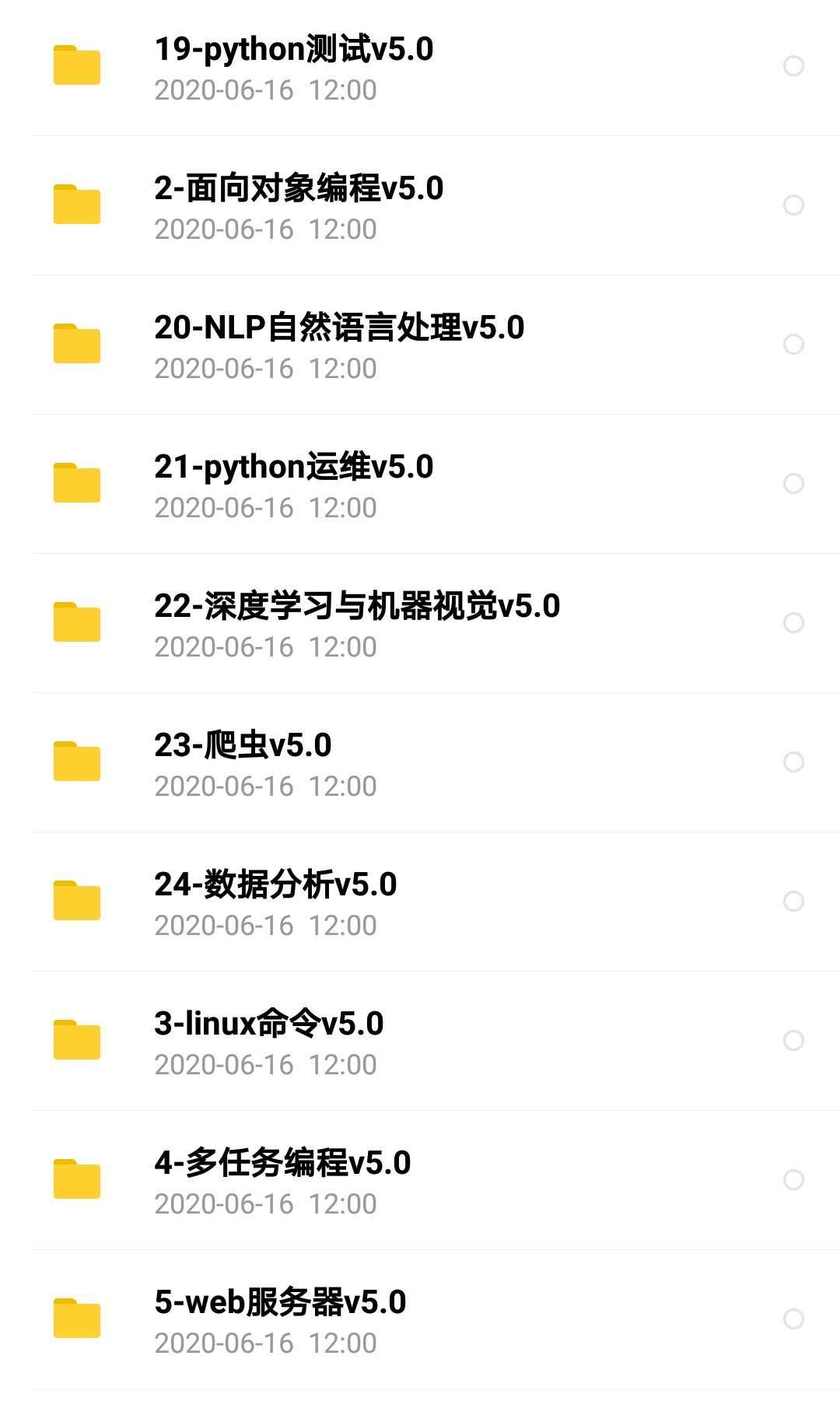The image size is (840, 1401).
Task: Open the 2-面向对象编程v5.0 folder icon
Action: (78, 205)
